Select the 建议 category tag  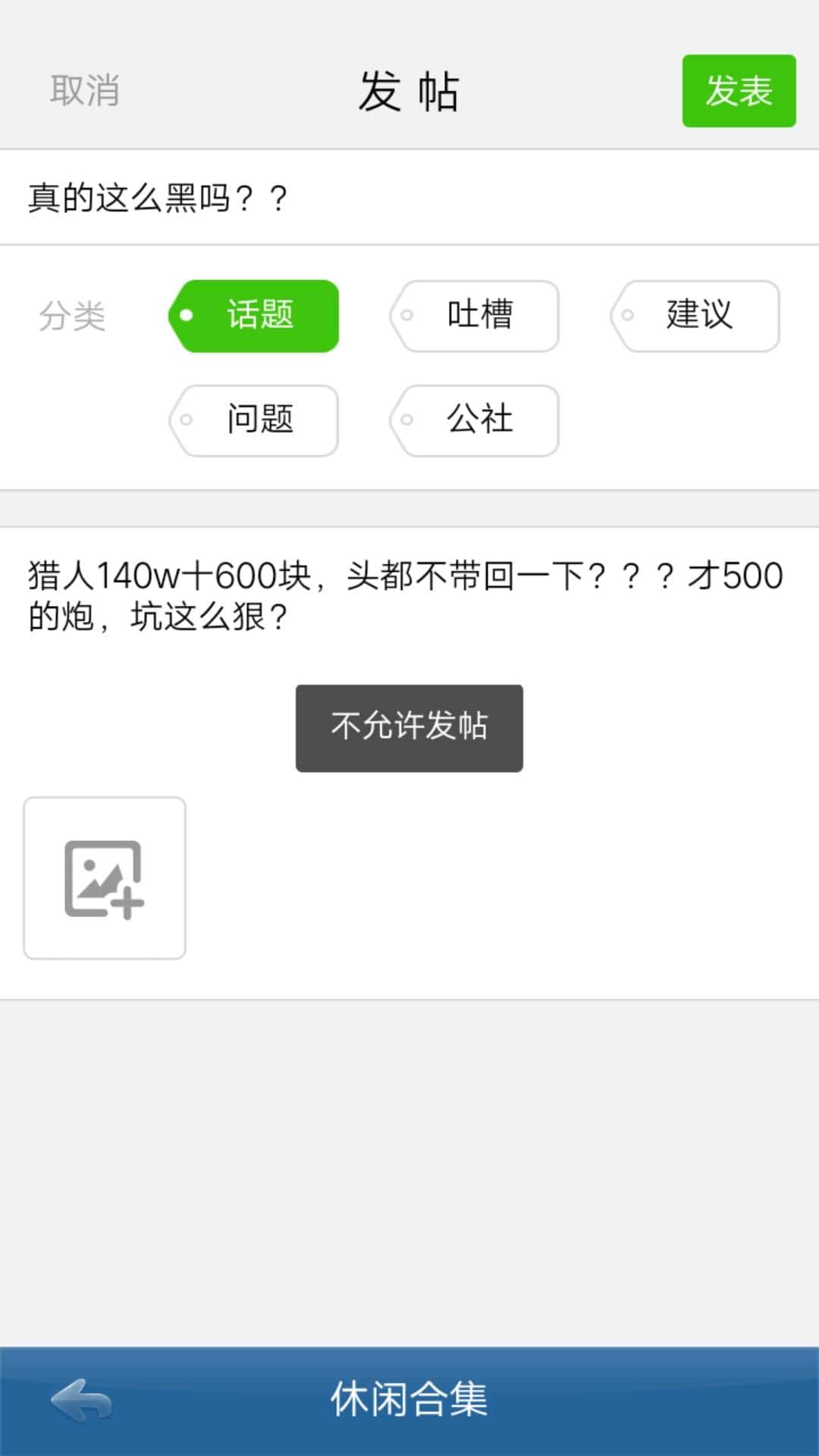coord(698,315)
